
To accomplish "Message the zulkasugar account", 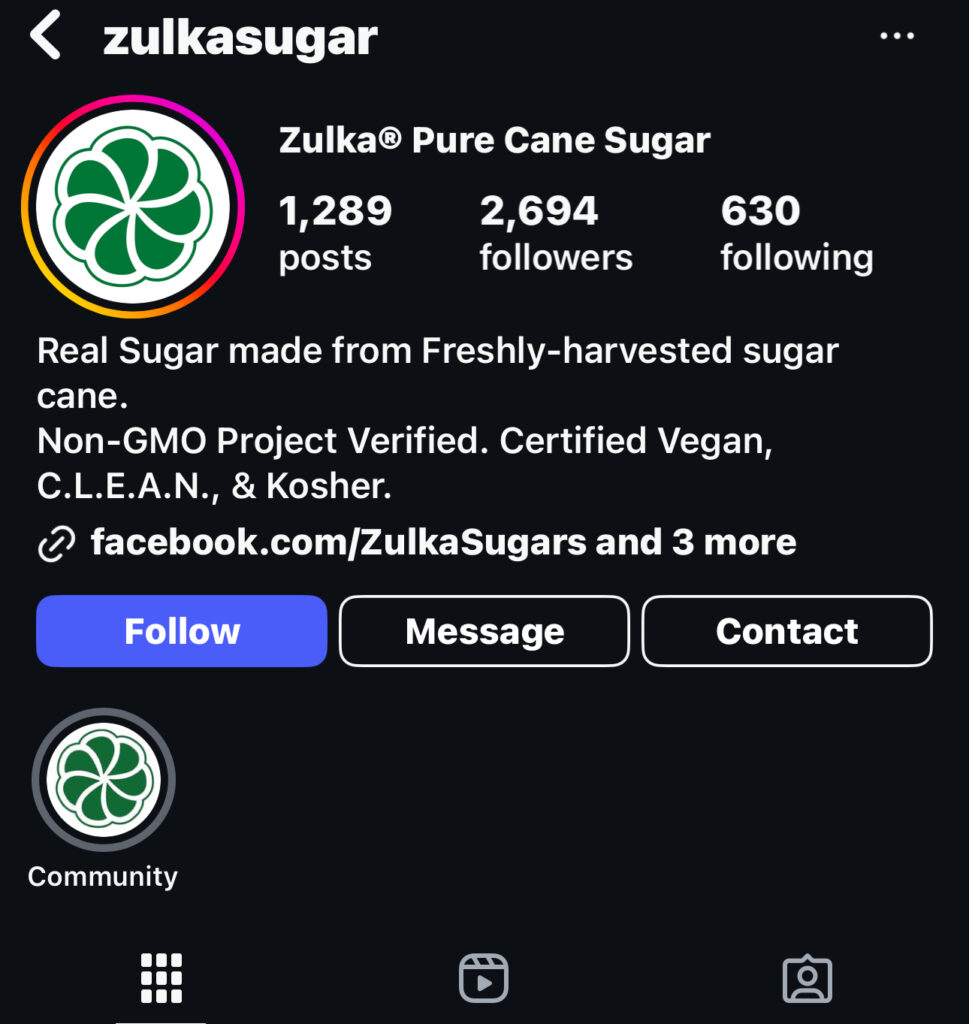I will click(x=484, y=631).
